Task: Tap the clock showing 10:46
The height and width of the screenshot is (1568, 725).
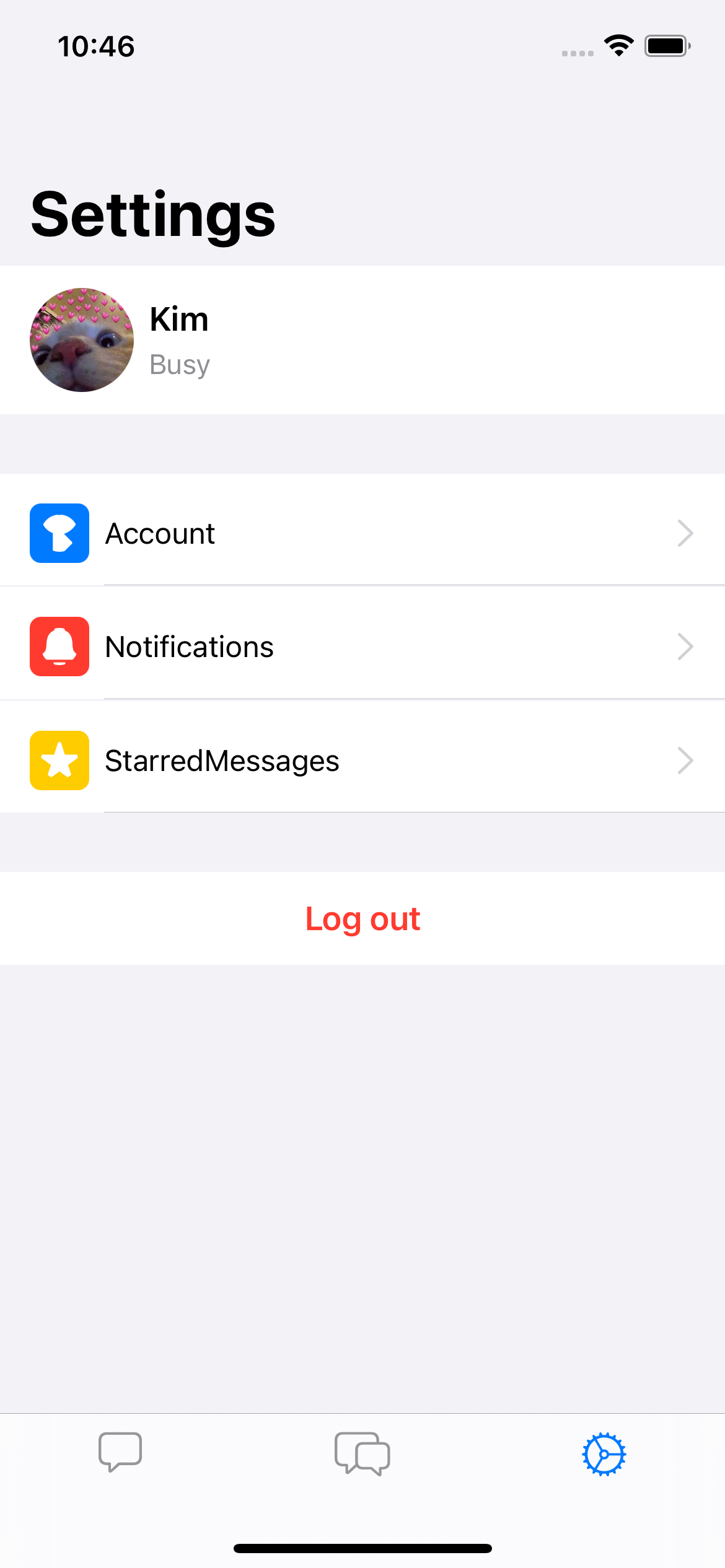Action: tap(96, 45)
